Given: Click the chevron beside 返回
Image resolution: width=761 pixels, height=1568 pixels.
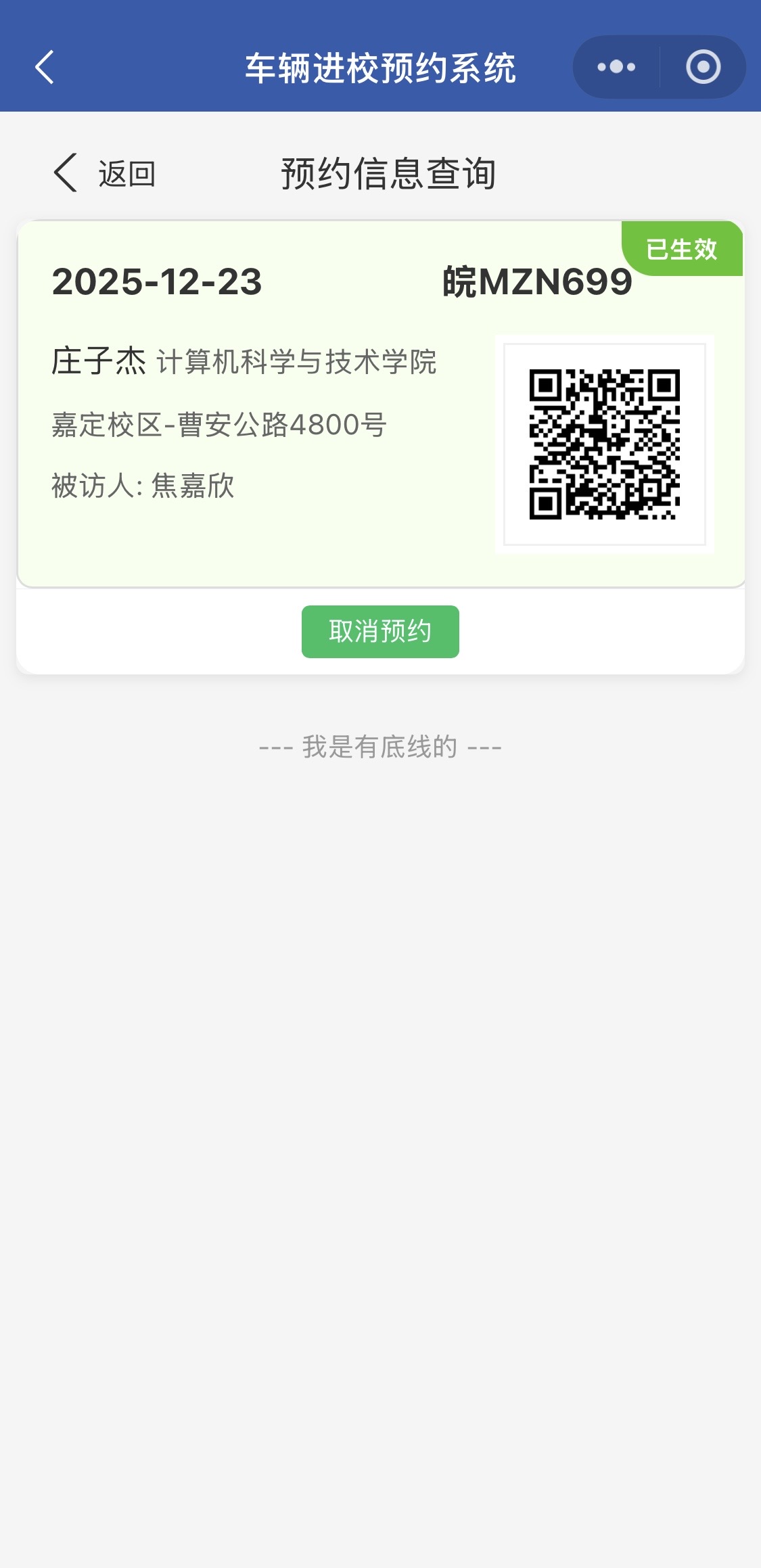Looking at the screenshot, I should coord(64,173).
